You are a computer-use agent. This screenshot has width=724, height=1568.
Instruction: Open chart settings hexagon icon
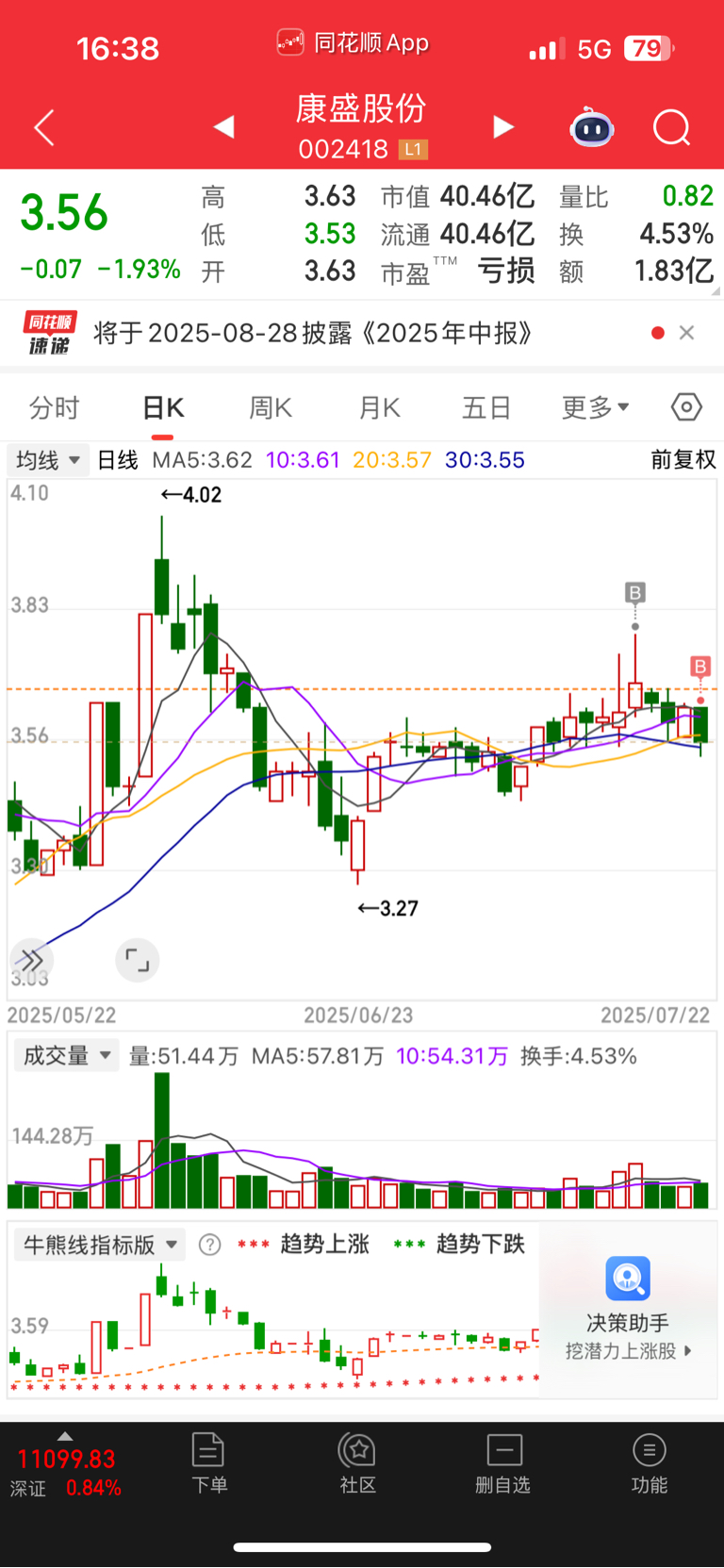tap(686, 407)
